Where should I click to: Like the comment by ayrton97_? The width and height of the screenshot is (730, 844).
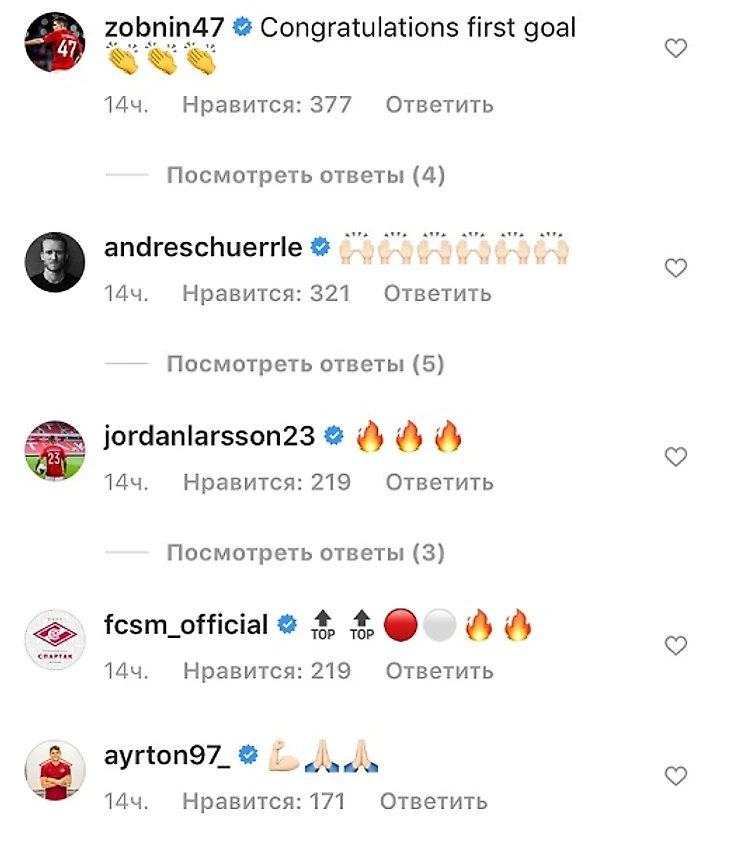(676, 776)
